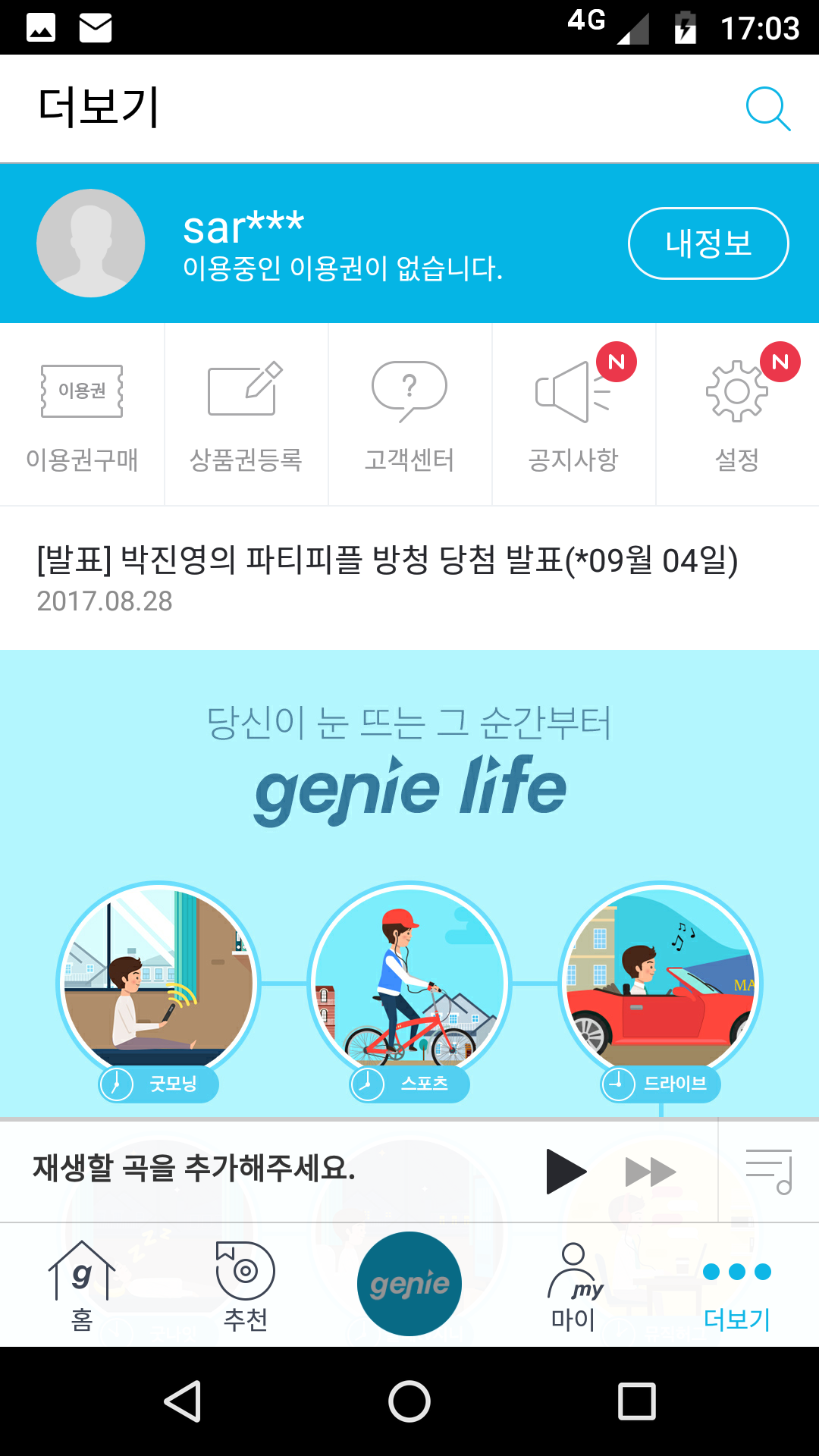Open the playlist queue icon

[768, 1172]
